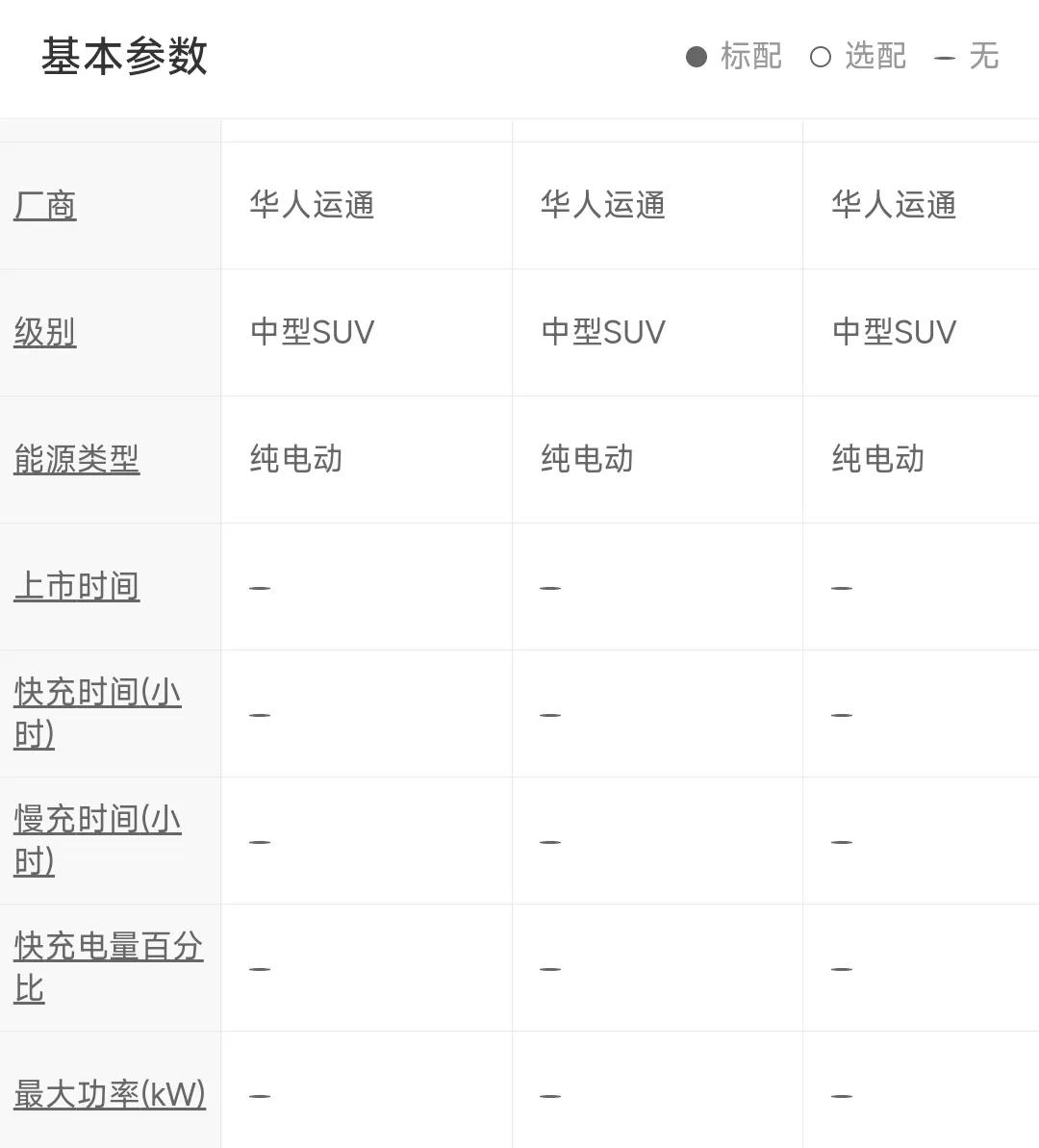Open the 最大功率(kW) parameter link
Screen dimensions: 1039x1148
point(110,1094)
